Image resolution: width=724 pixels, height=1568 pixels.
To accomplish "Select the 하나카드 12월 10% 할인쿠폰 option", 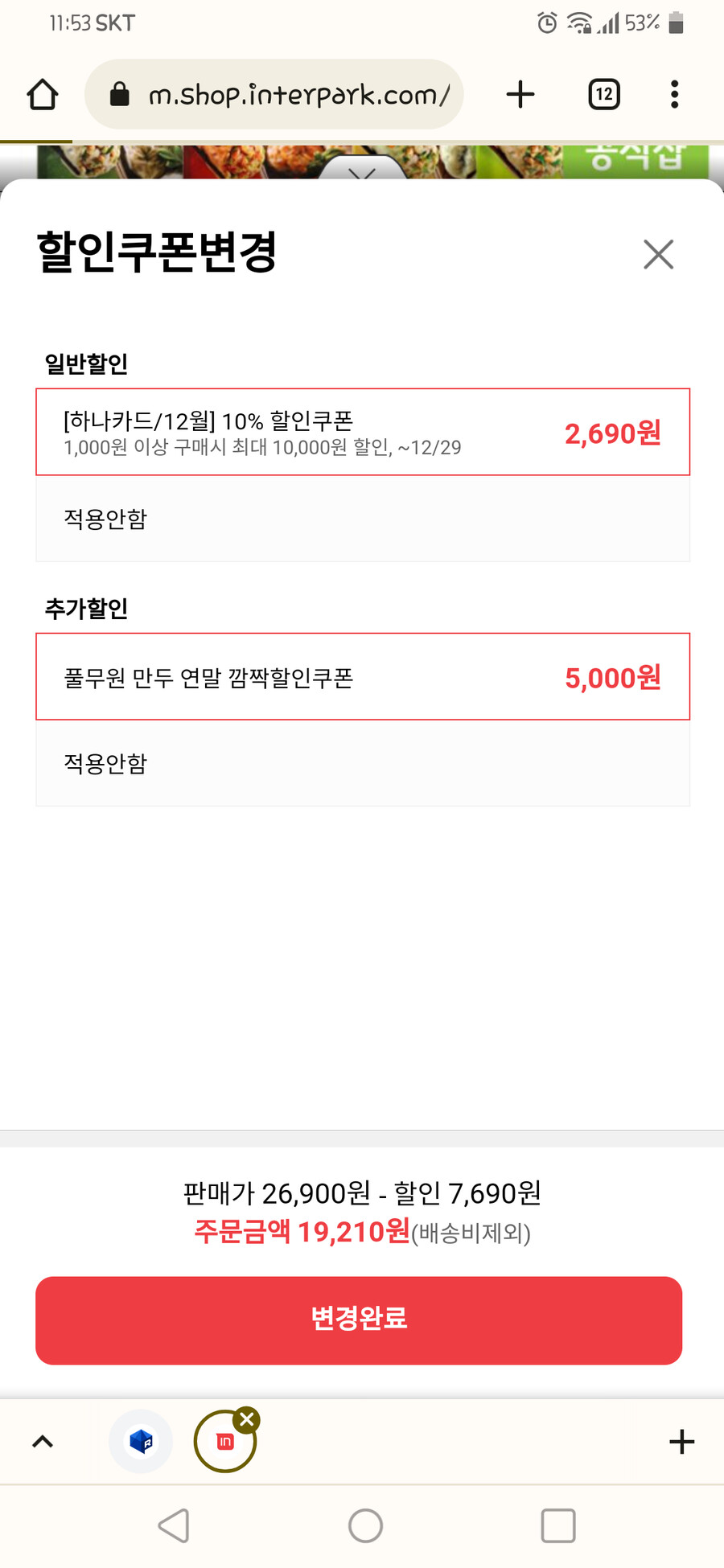I will (362, 432).
